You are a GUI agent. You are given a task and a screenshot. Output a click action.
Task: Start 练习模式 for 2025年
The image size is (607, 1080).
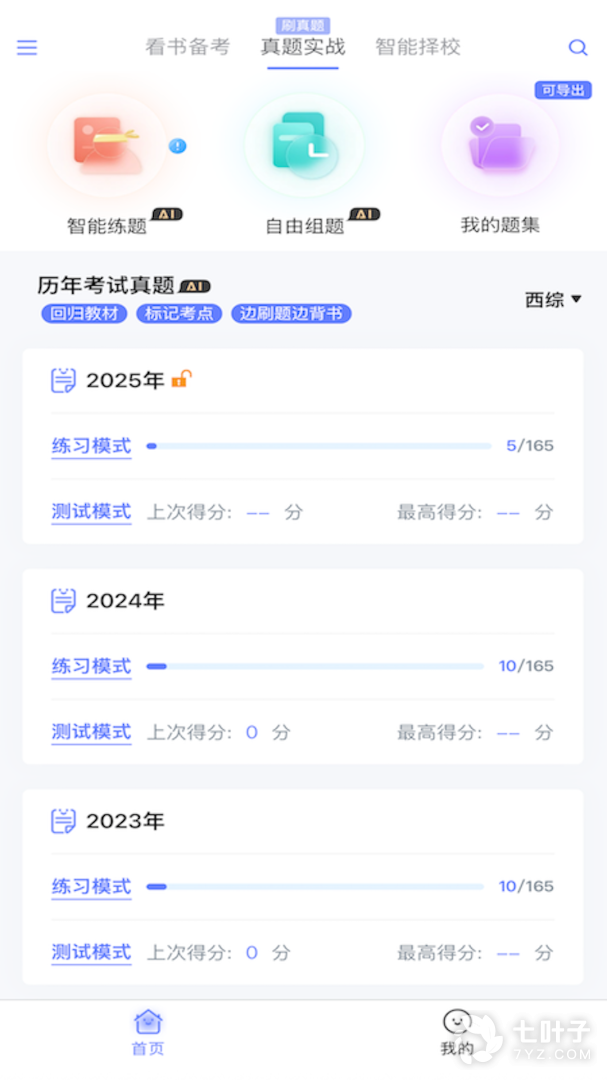coord(91,446)
